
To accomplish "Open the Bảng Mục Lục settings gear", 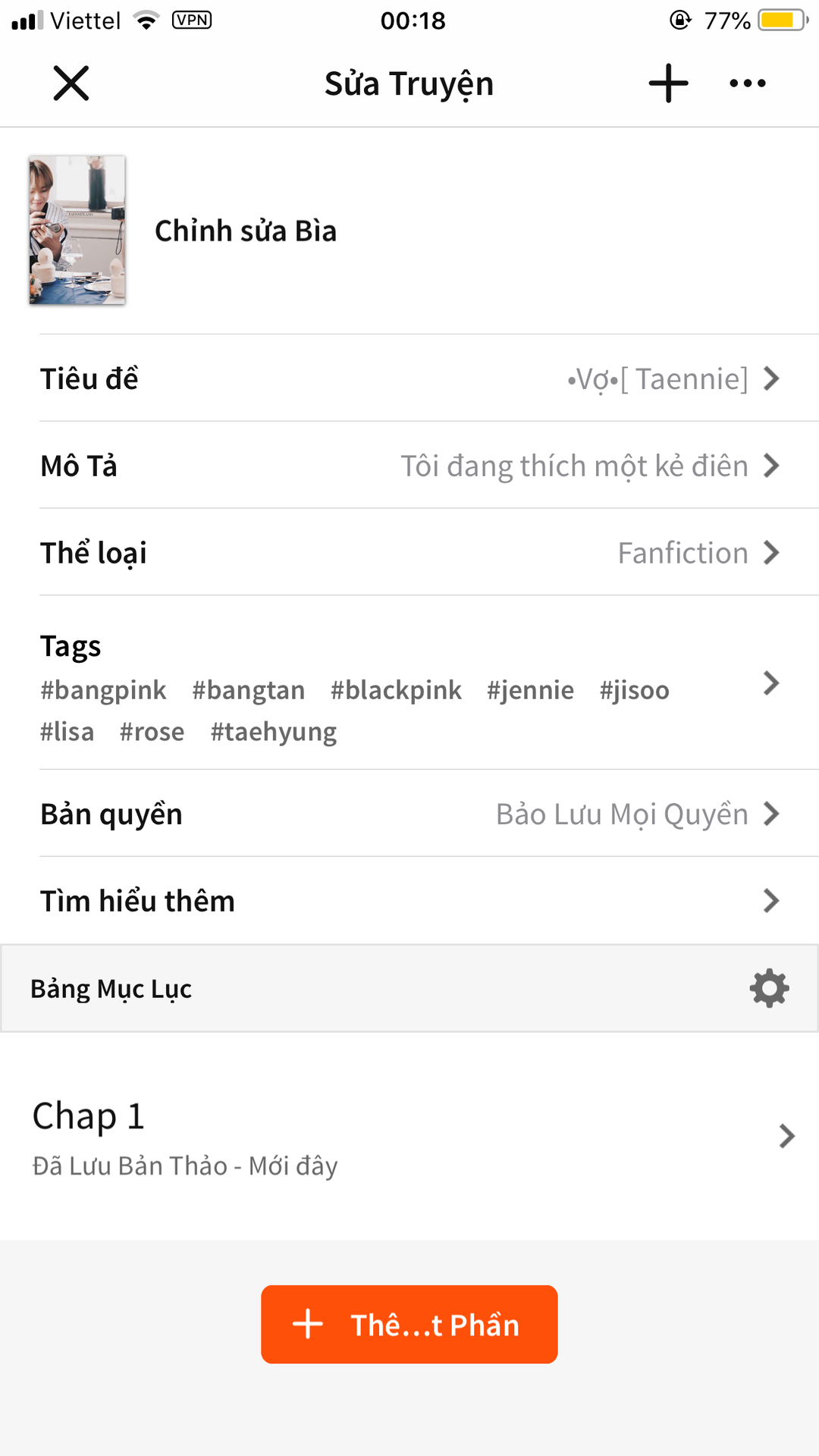I will click(769, 988).
